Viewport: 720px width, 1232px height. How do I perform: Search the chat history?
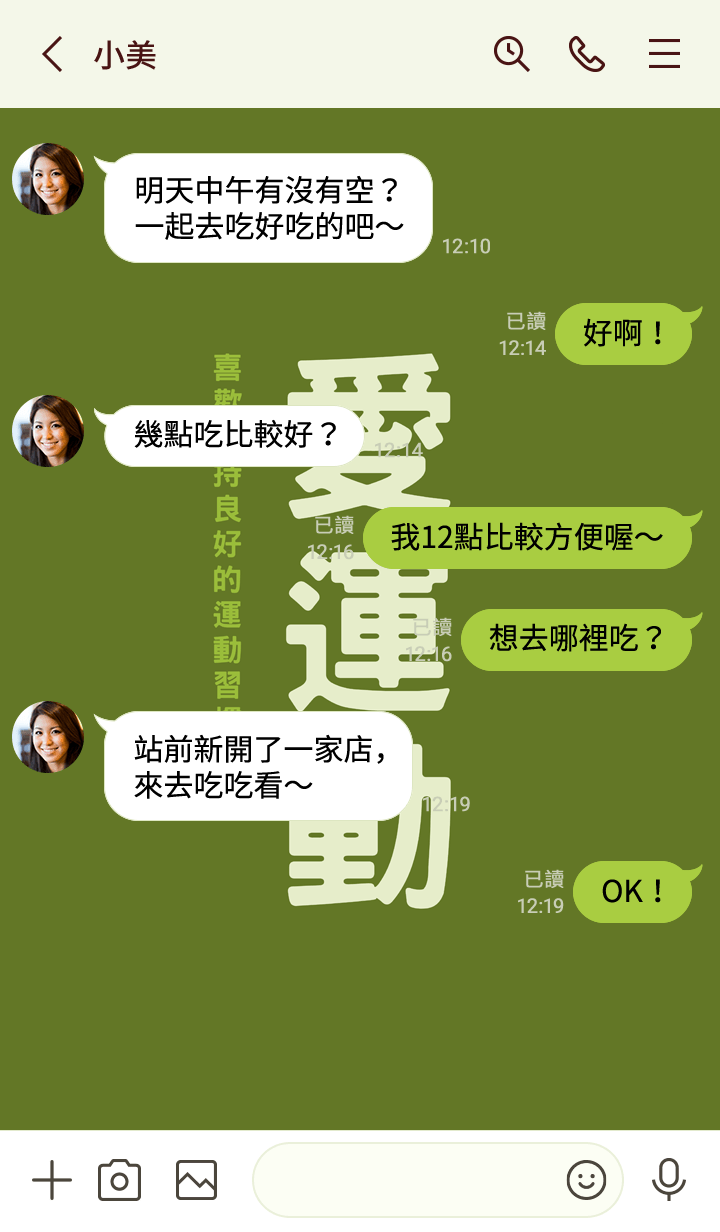pyautogui.click(x=511, y=54)
